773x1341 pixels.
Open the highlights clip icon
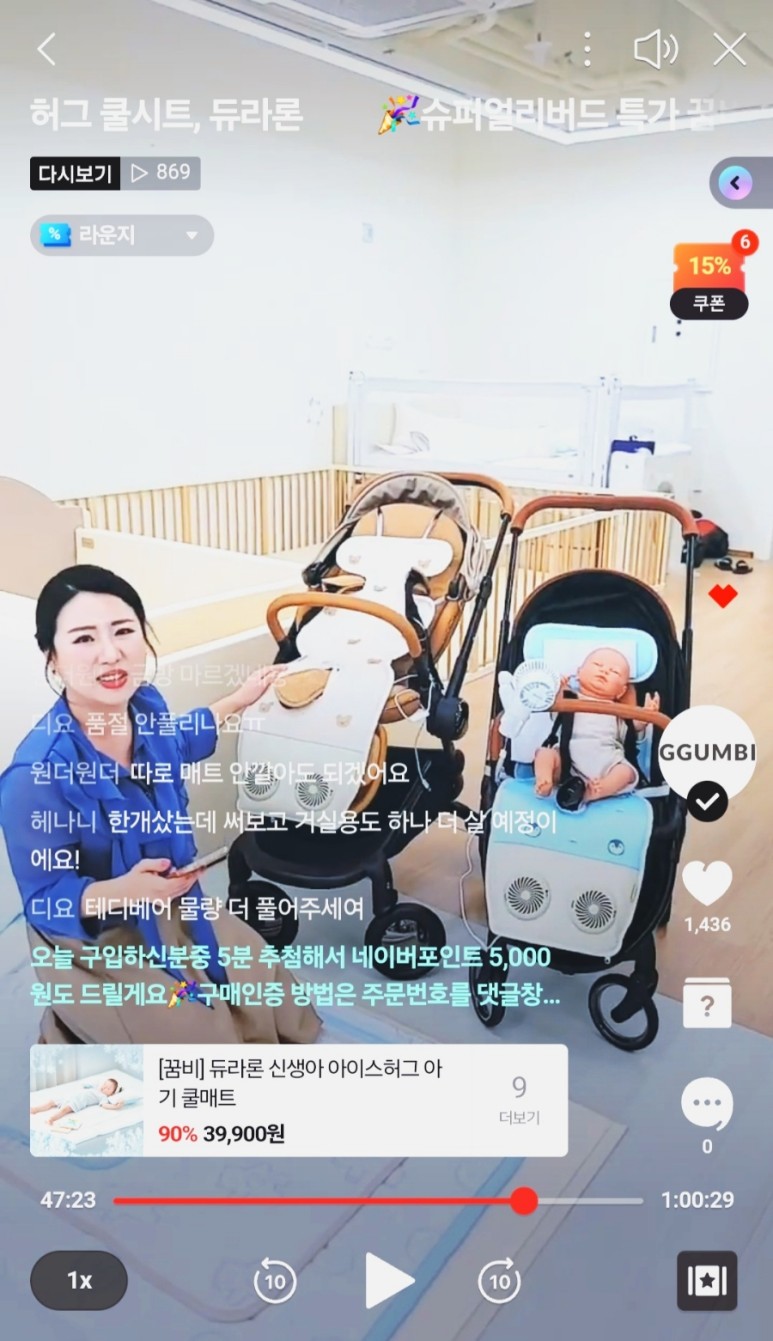click(x=707, y=1281)
